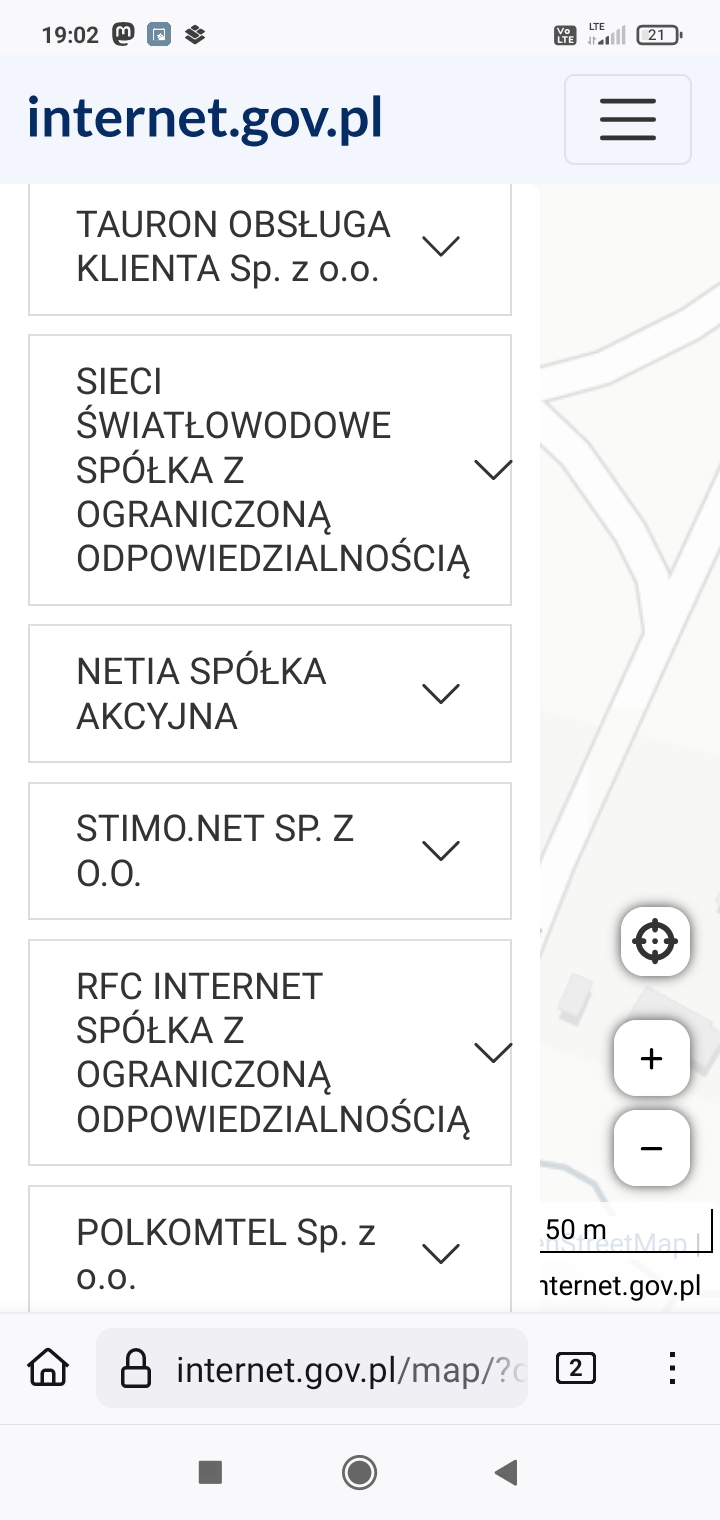Expand SIECI ŚWIATŁOWODOWE provider details
The image size is (720, 1520).
tap(270, 470)
